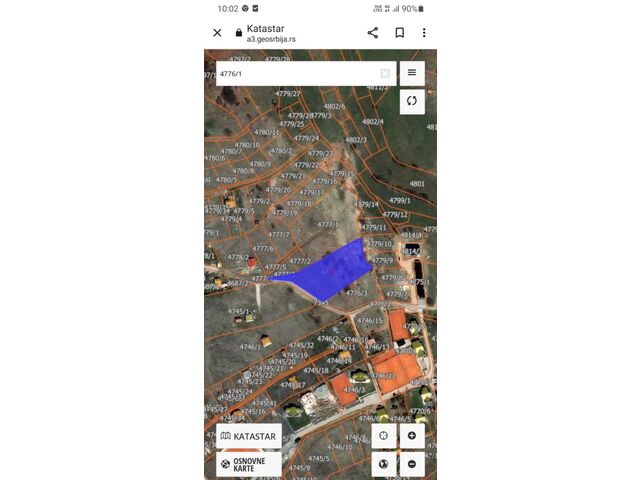The width and height of the screenshot is (640, 480).
Task: Close the Katastar browser tab
Action: (x=217, y=32)
